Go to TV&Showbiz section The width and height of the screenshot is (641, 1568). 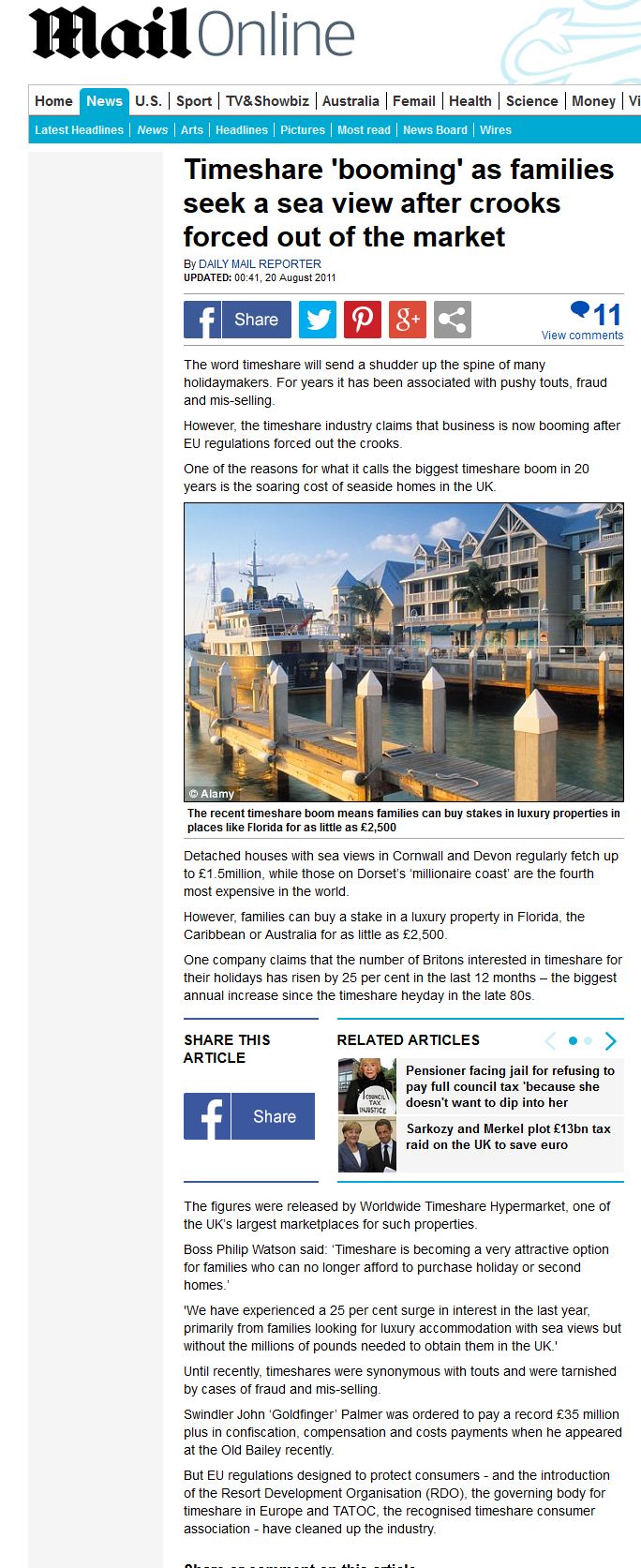(x=267, y=101)
